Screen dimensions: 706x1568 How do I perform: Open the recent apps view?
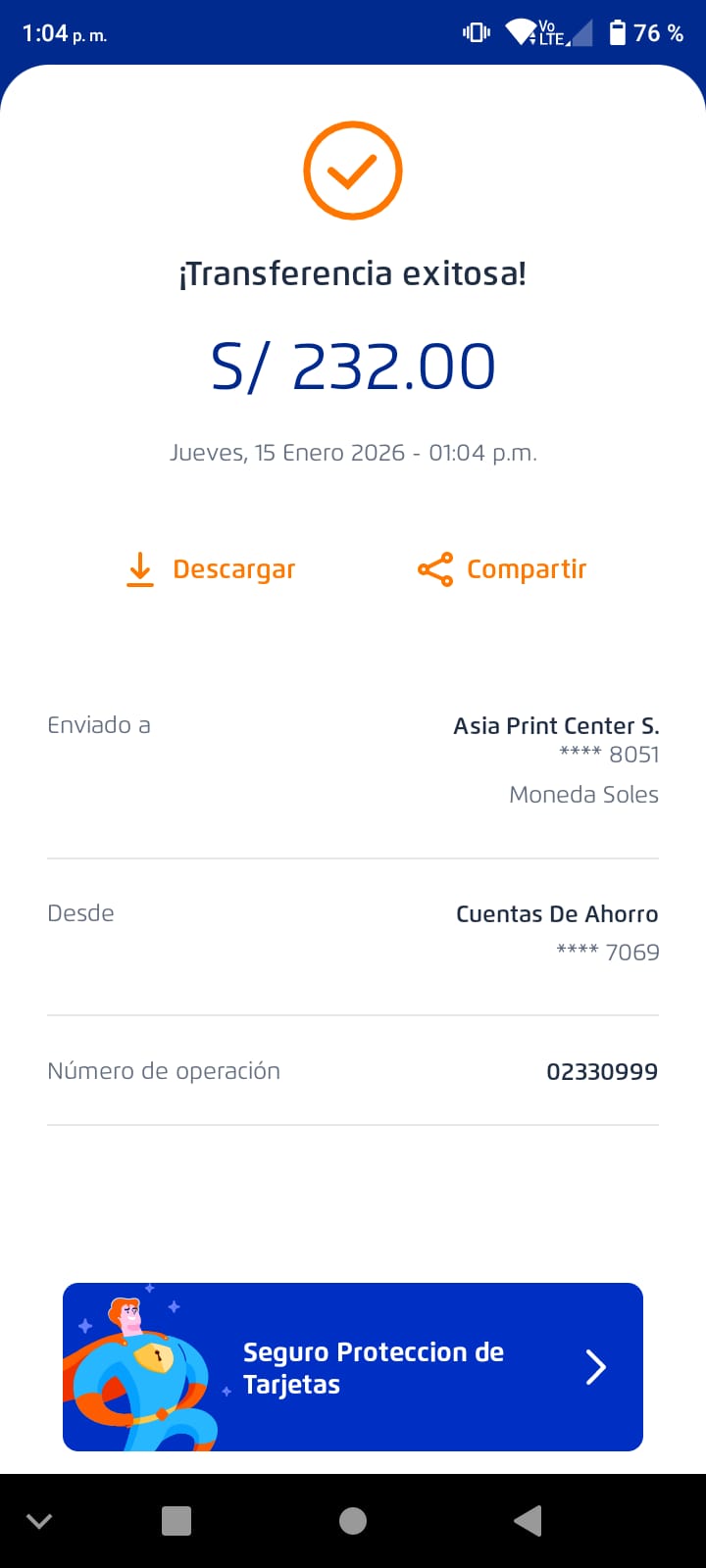tap(176, 1520)
